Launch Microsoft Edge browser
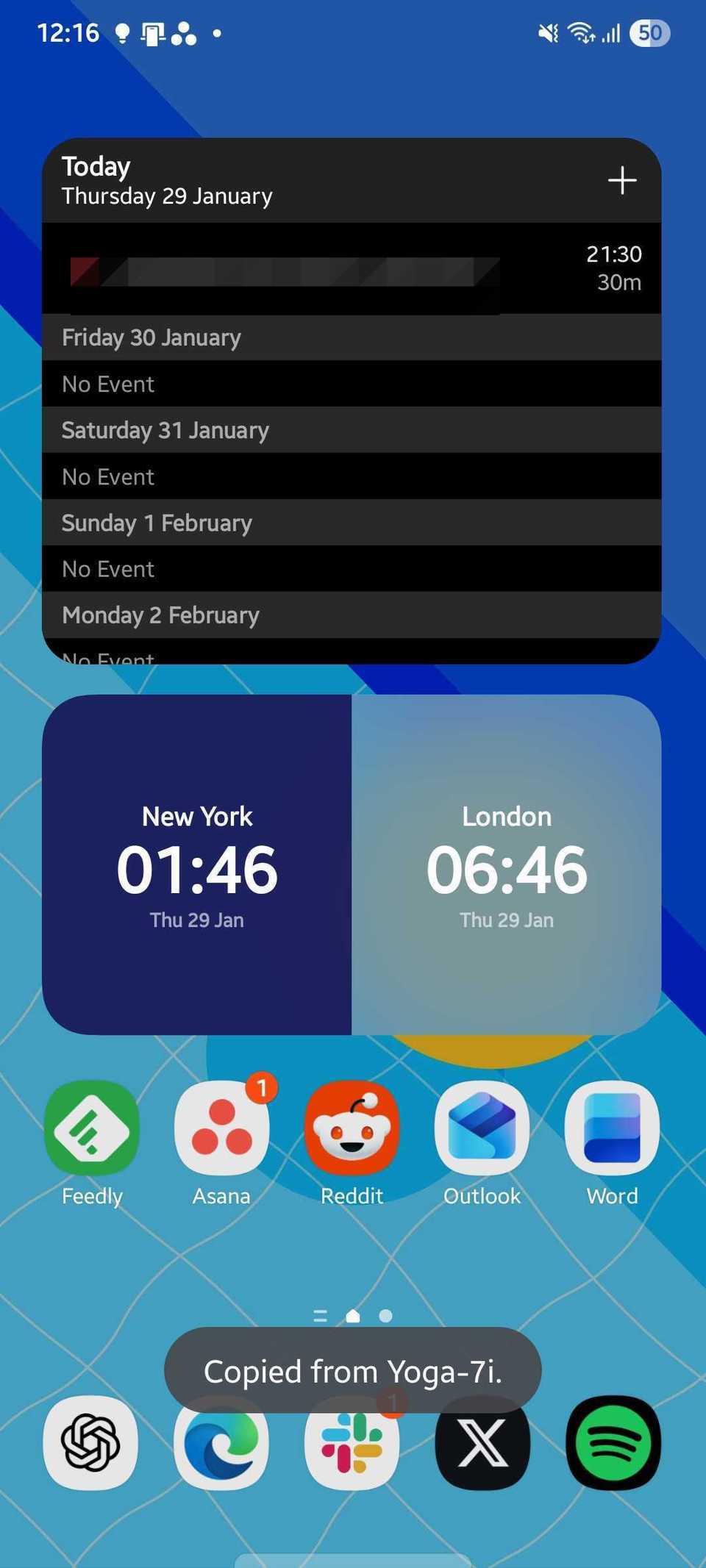Screen dimensions: 706x1568 pyautogui.click(x=221, y=1443)
